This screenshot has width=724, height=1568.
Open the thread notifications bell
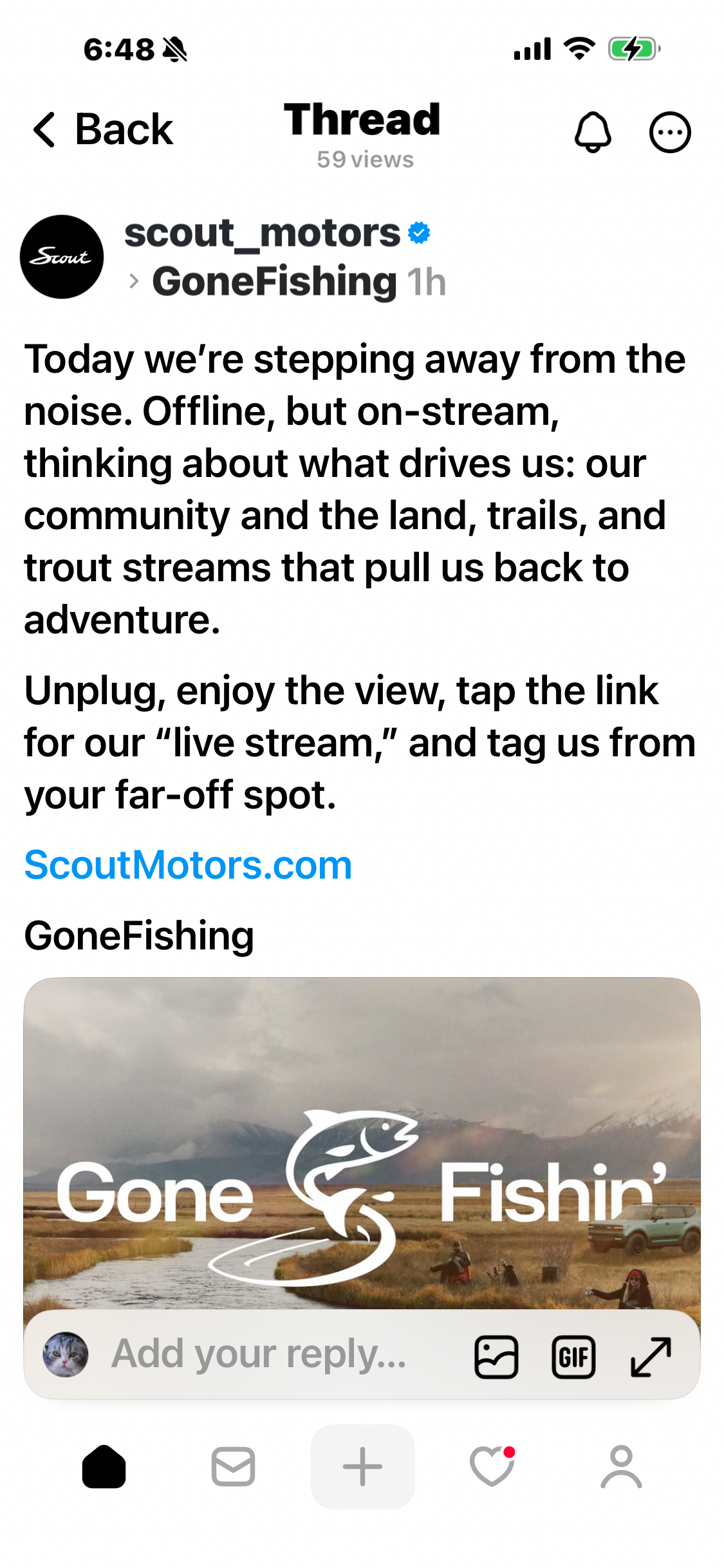pos(592,132)
